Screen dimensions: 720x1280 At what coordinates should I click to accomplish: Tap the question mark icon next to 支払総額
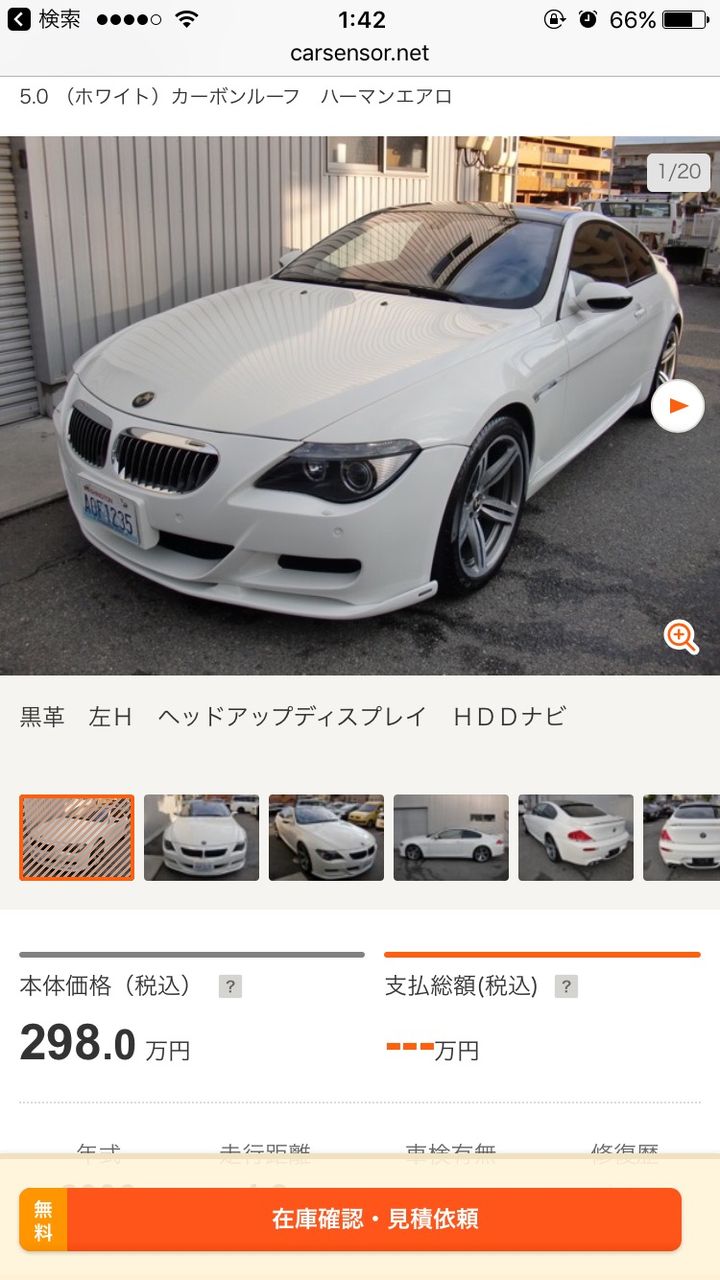[x=566, y=985]
